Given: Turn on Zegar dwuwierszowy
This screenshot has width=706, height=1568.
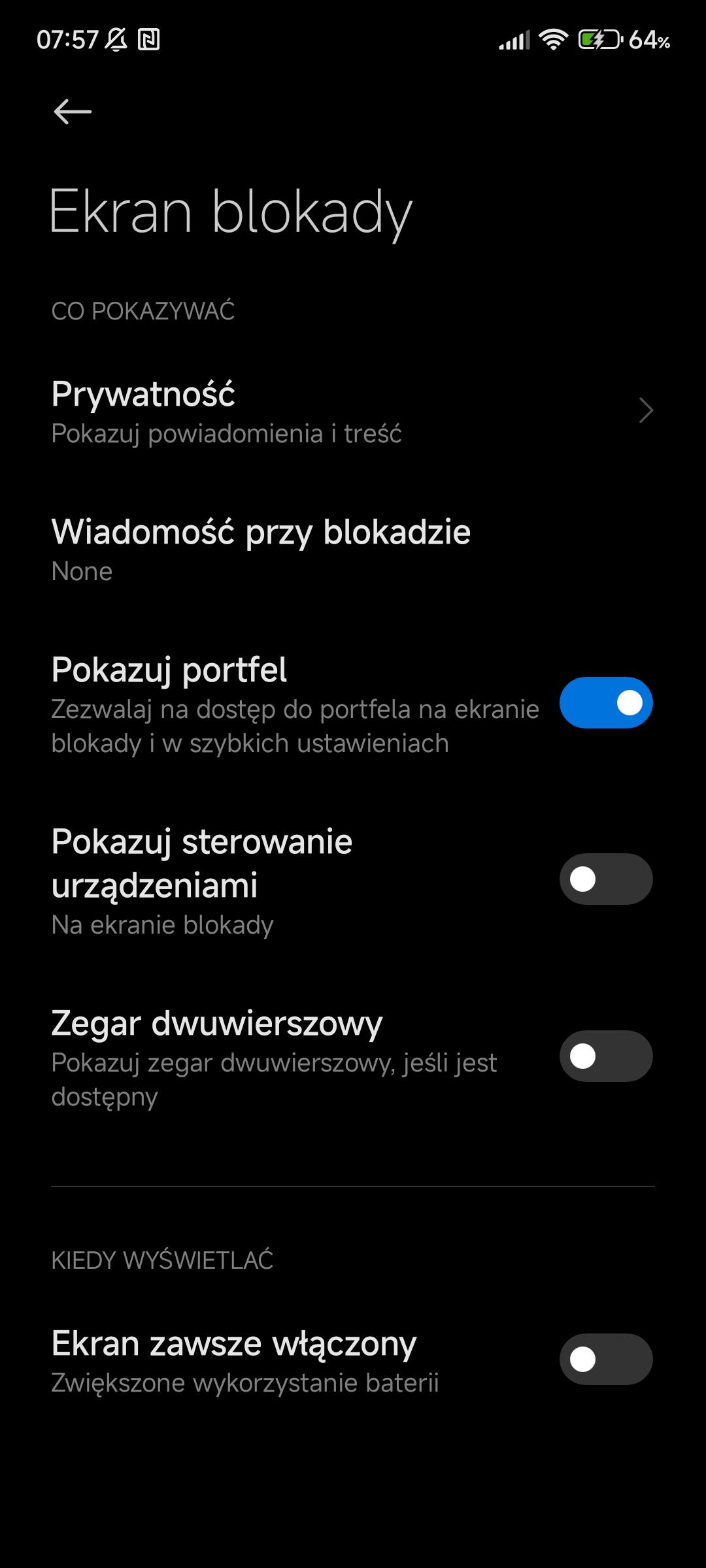Looking at the screenshot, I should click(x=605, y=1056).
